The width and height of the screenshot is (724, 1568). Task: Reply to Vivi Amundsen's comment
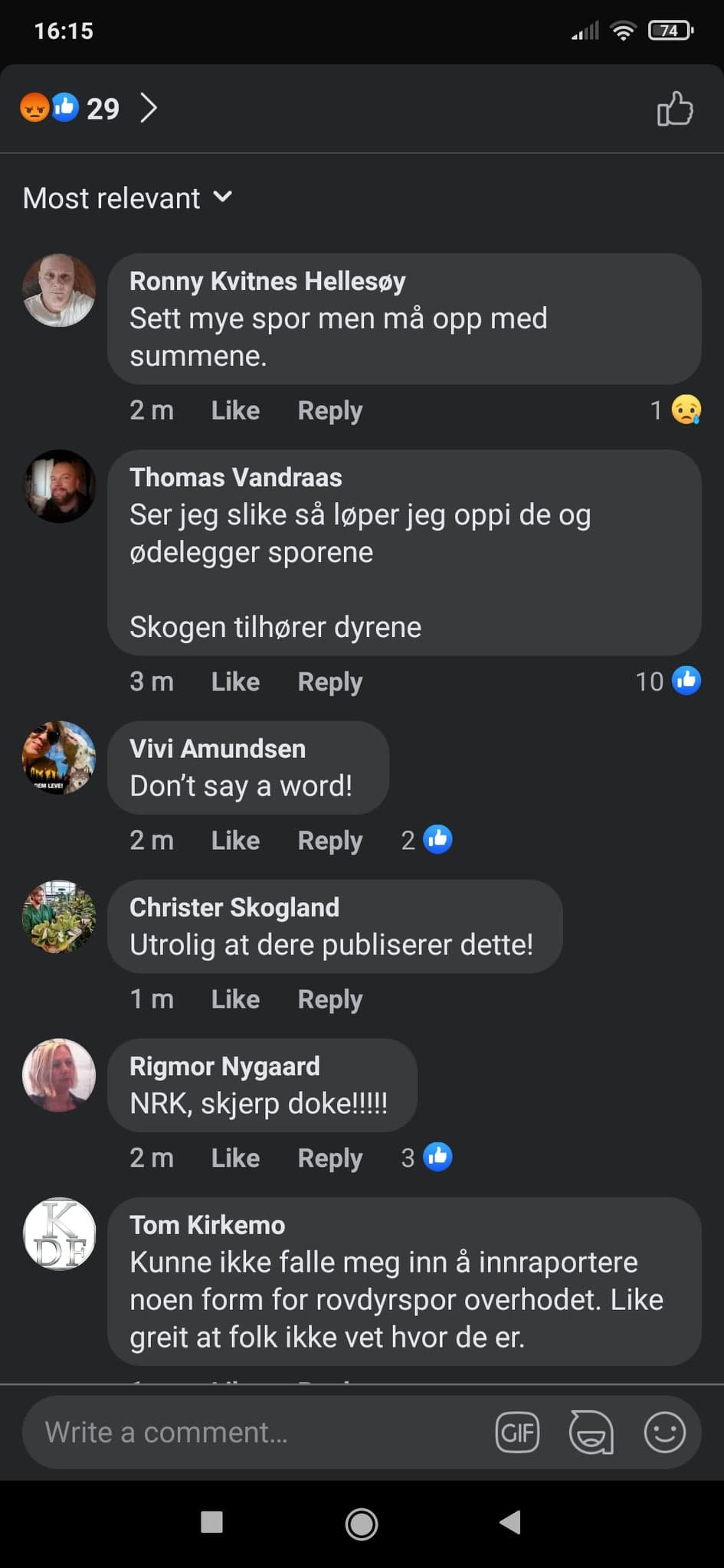click(x=329, y=841)
